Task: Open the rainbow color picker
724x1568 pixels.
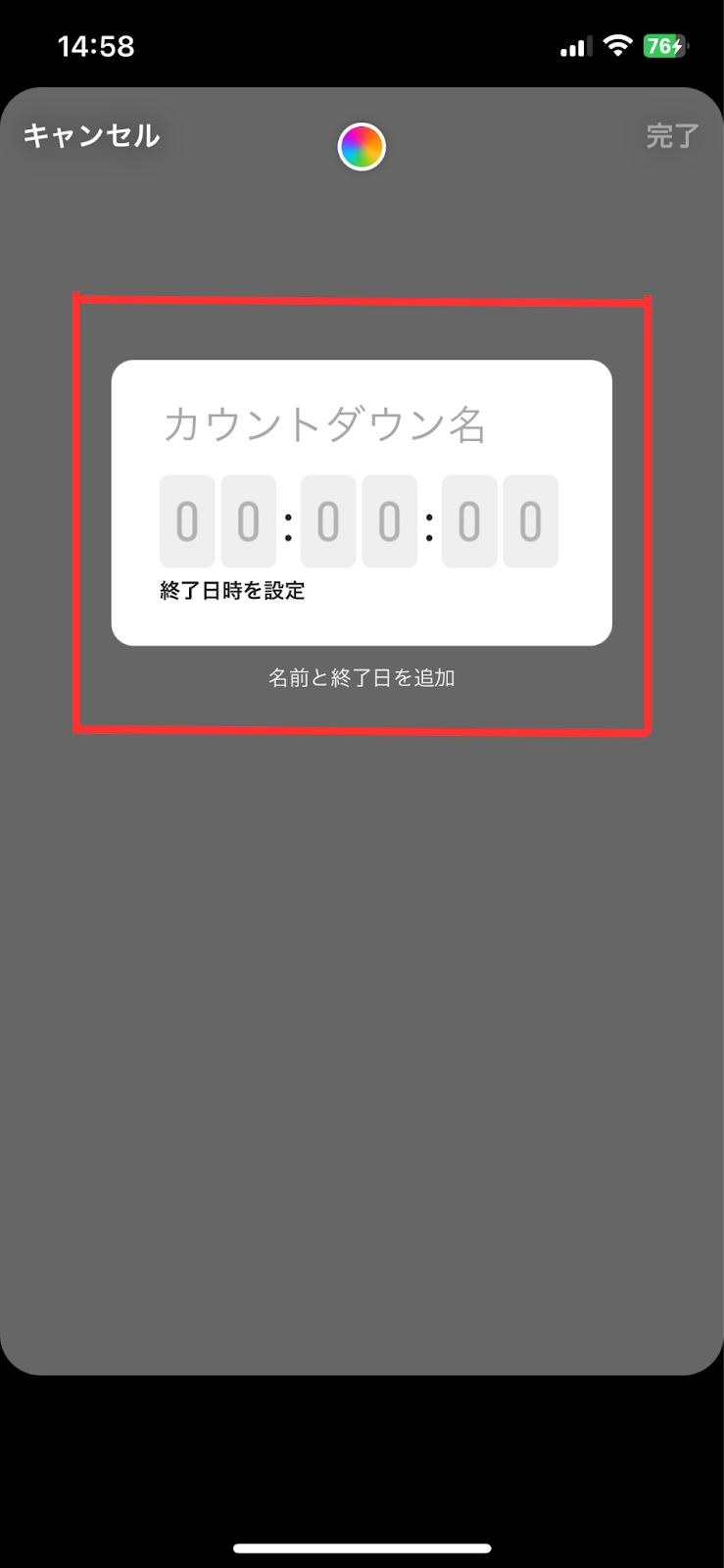Action: pos(362,147)
